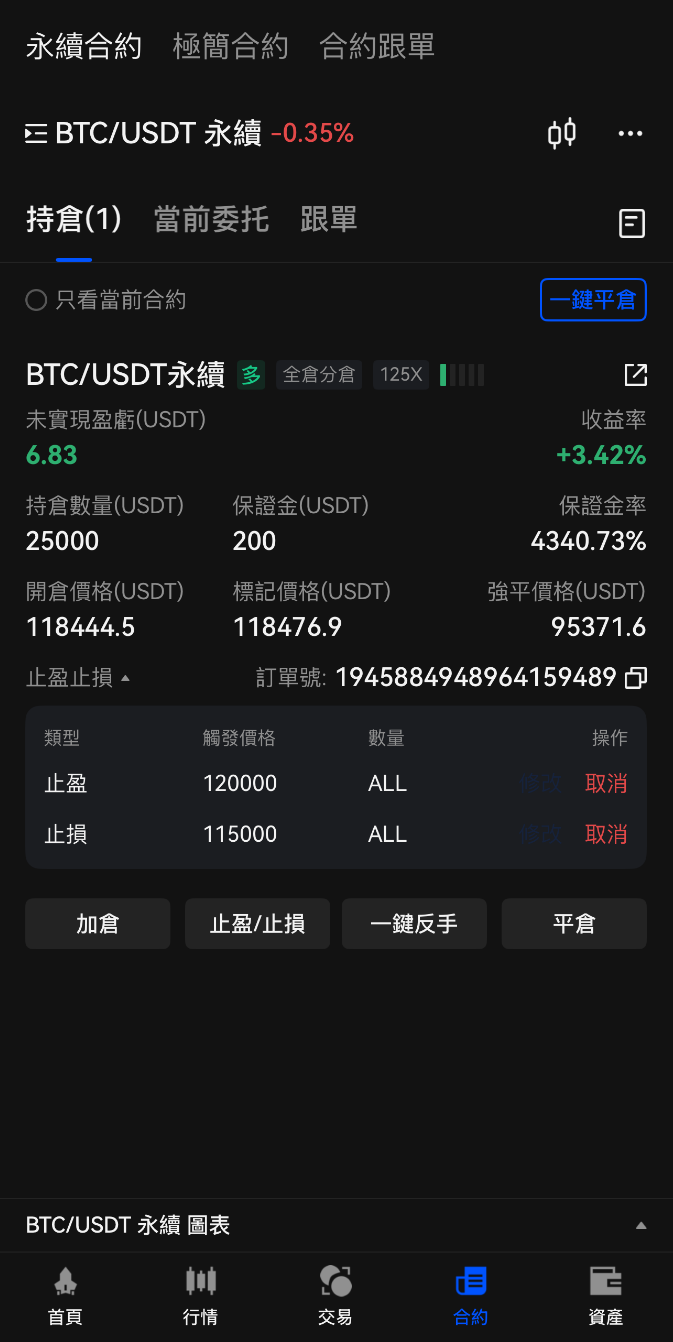Share the BTC/USDT position
Viewport: 673px width, 1342px height.
pos(635,375)
